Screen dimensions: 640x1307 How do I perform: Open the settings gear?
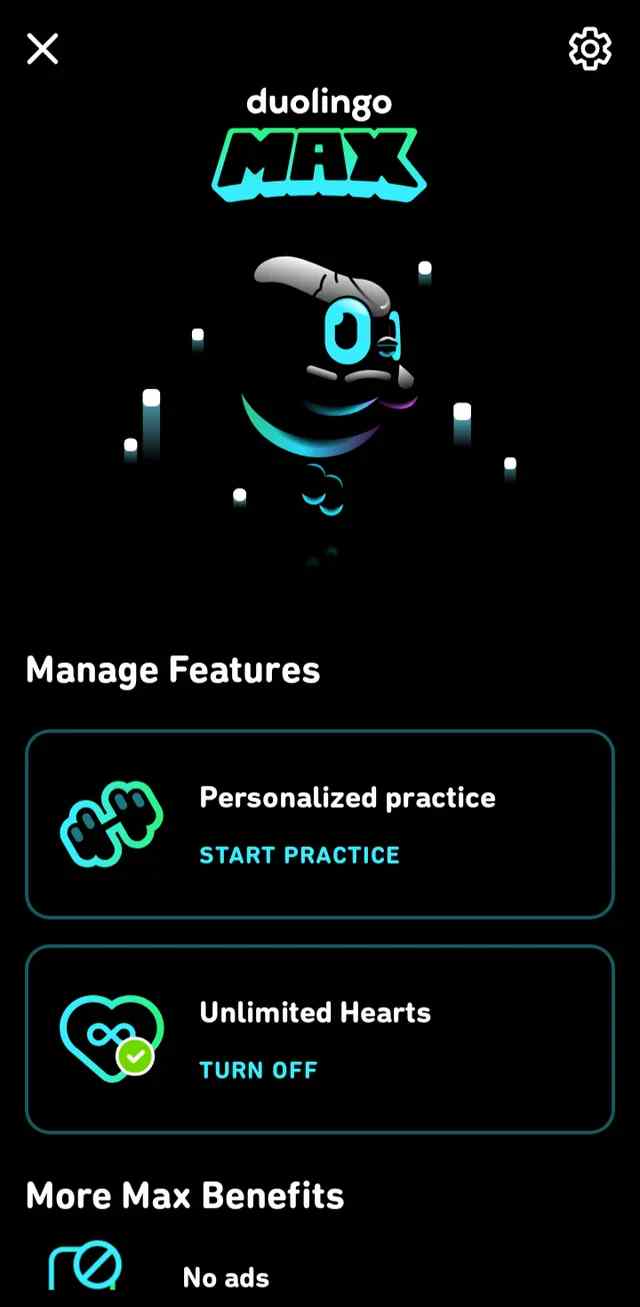[589, 48]
